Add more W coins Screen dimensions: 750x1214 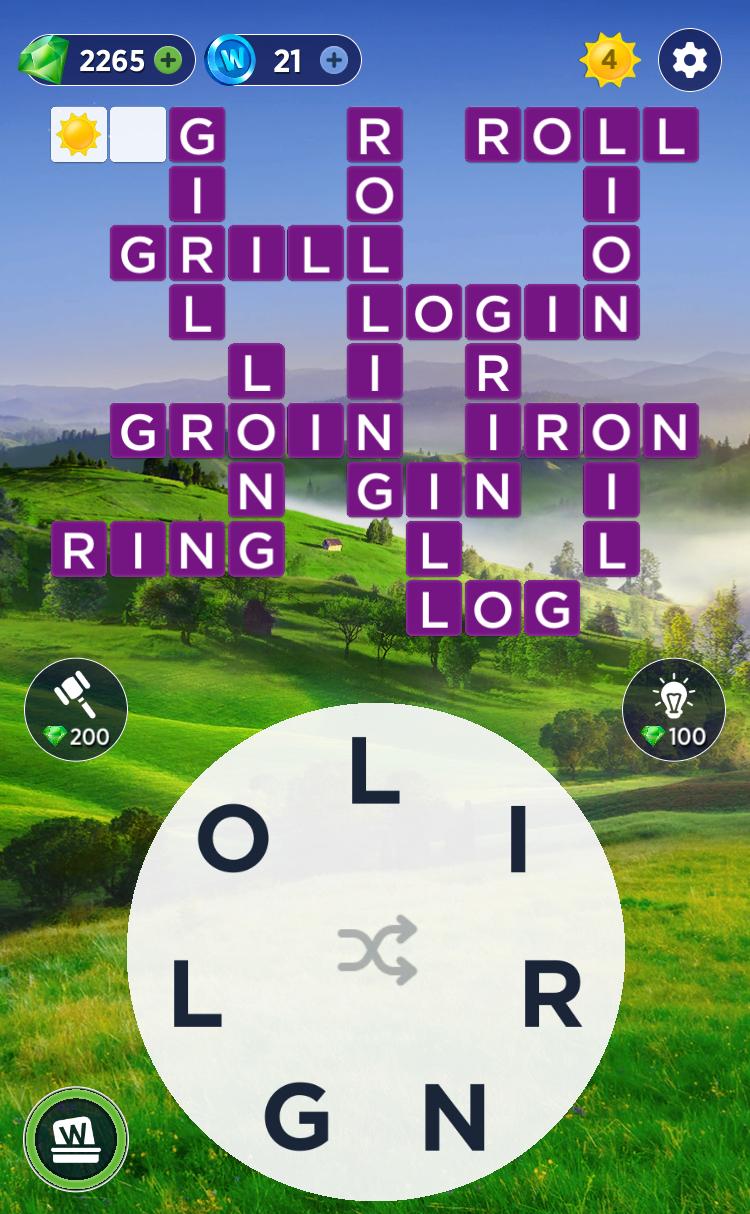pyautogui.click(x=334, y=61)
